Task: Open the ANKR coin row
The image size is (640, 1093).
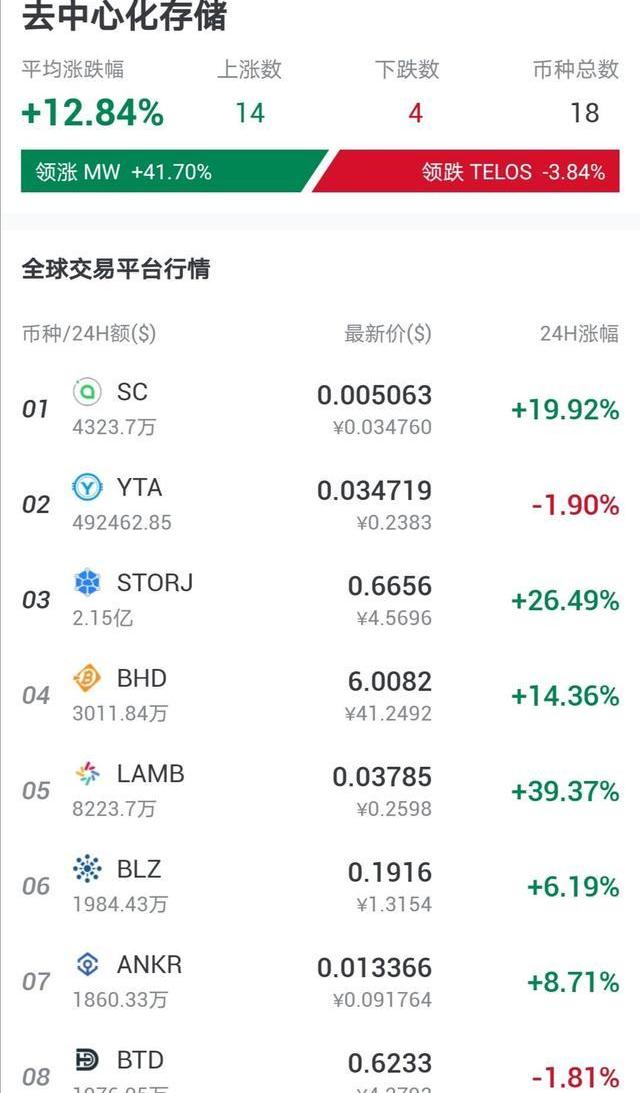Action: click(x=320, y=982)
